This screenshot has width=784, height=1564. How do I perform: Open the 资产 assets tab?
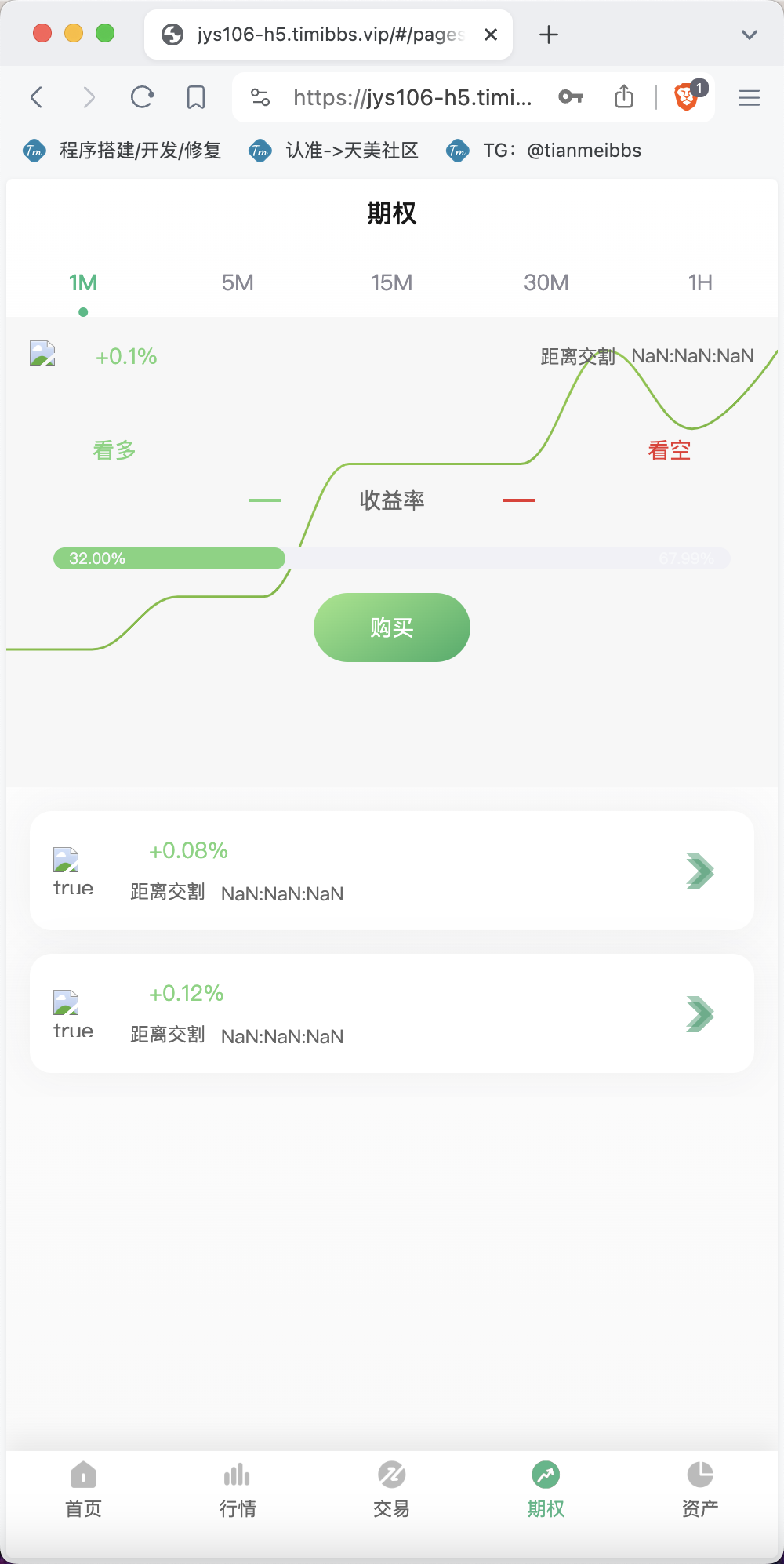click(700, 1489)
